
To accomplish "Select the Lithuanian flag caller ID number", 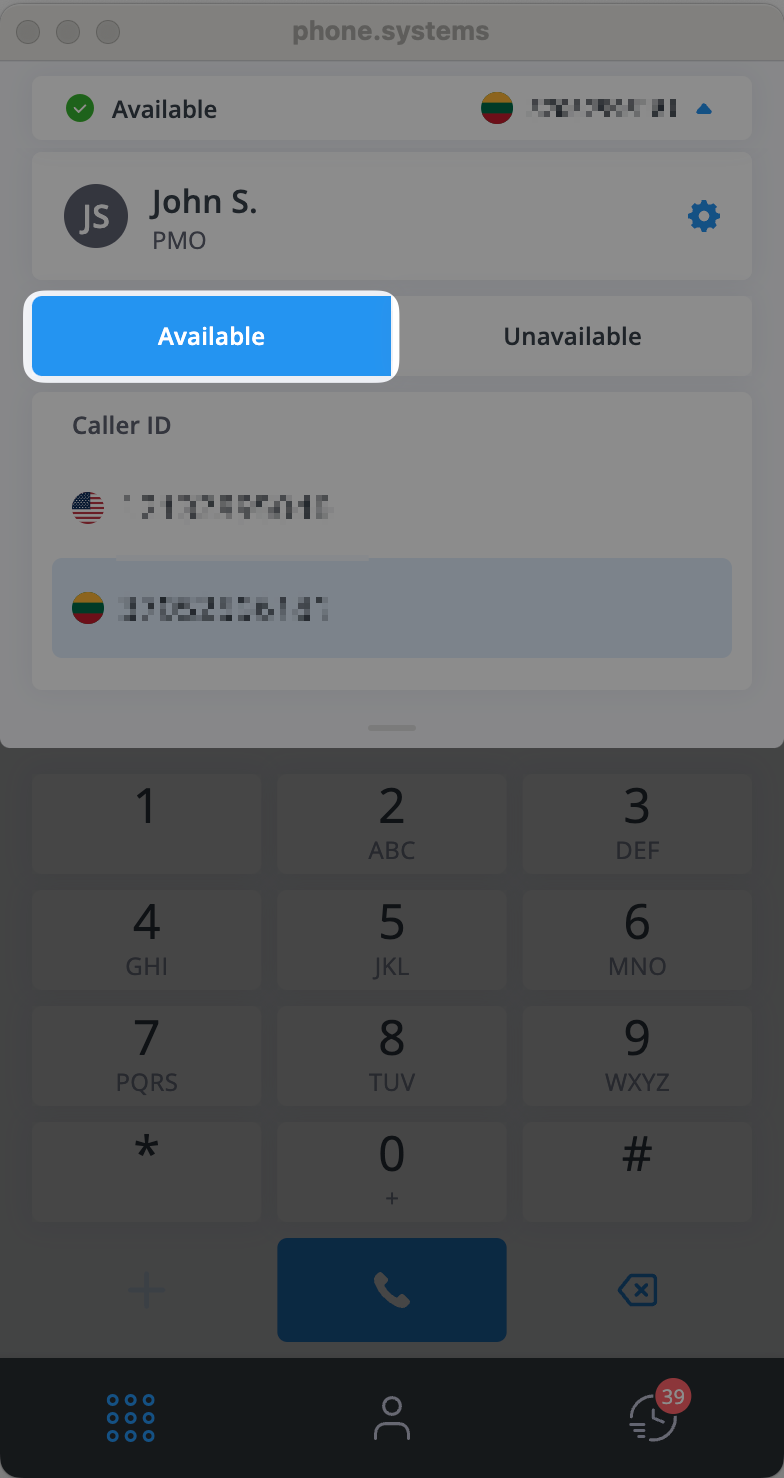I will pos(392,608).
